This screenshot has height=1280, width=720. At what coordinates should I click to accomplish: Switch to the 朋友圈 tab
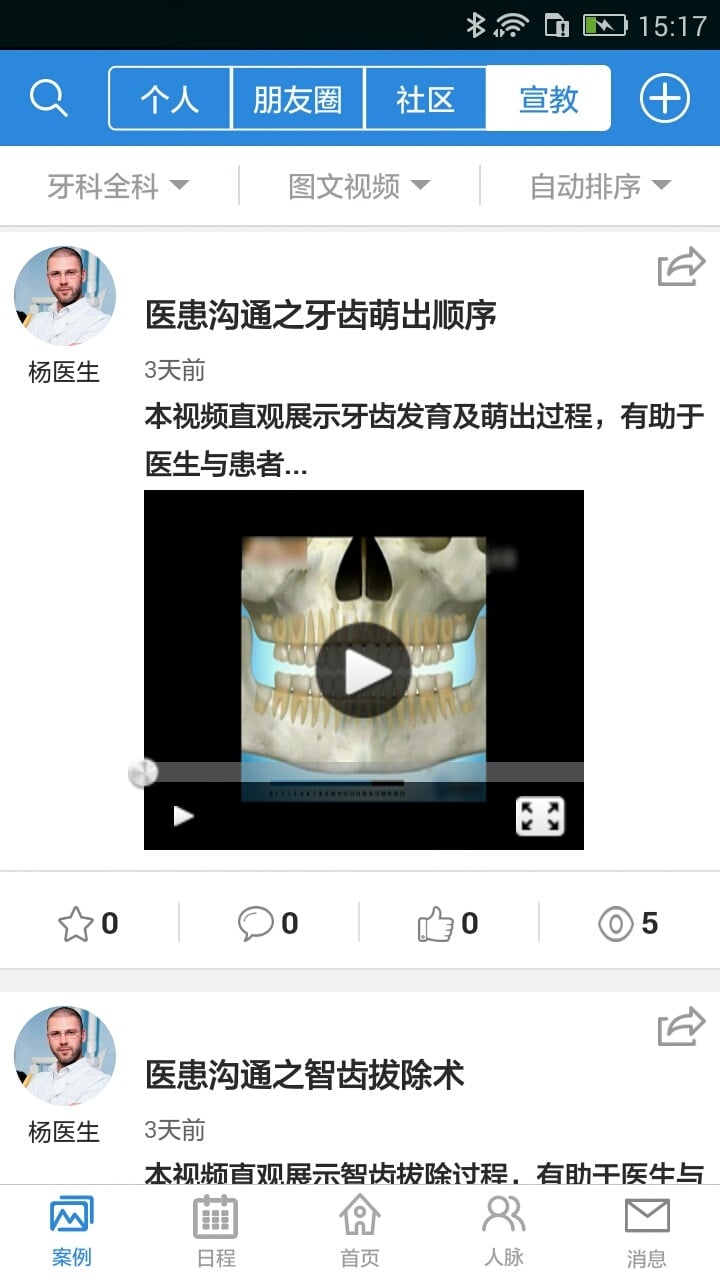[x=298, y=99]
